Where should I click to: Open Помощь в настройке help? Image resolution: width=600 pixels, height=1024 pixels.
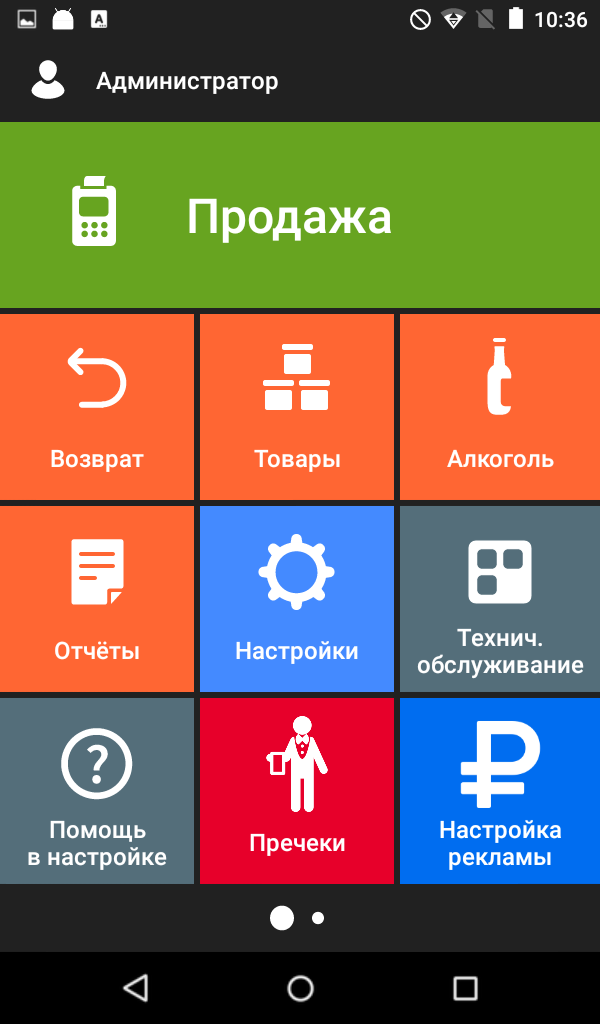pyautogui.click(x=97, y=791)
